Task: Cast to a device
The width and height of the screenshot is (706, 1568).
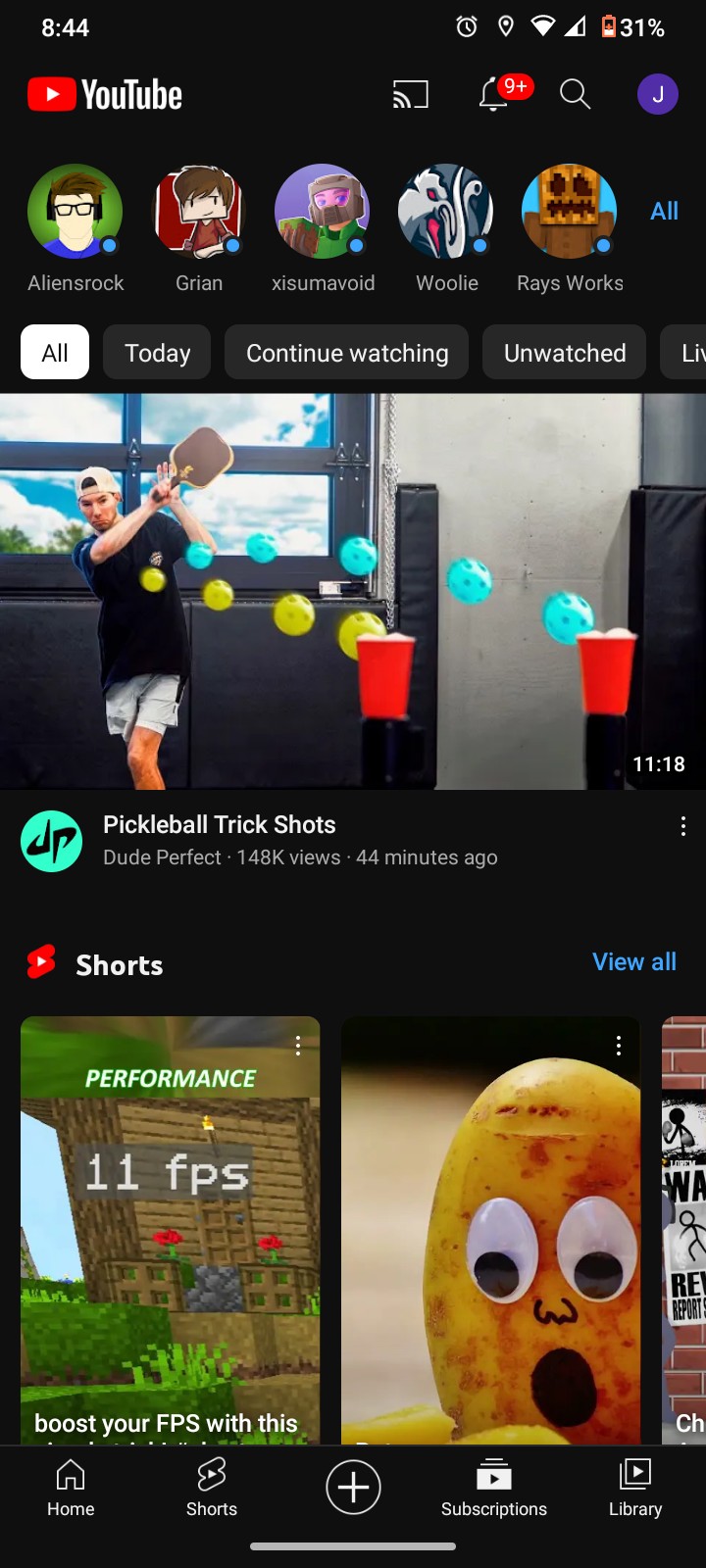Action: tap(410, 95)
